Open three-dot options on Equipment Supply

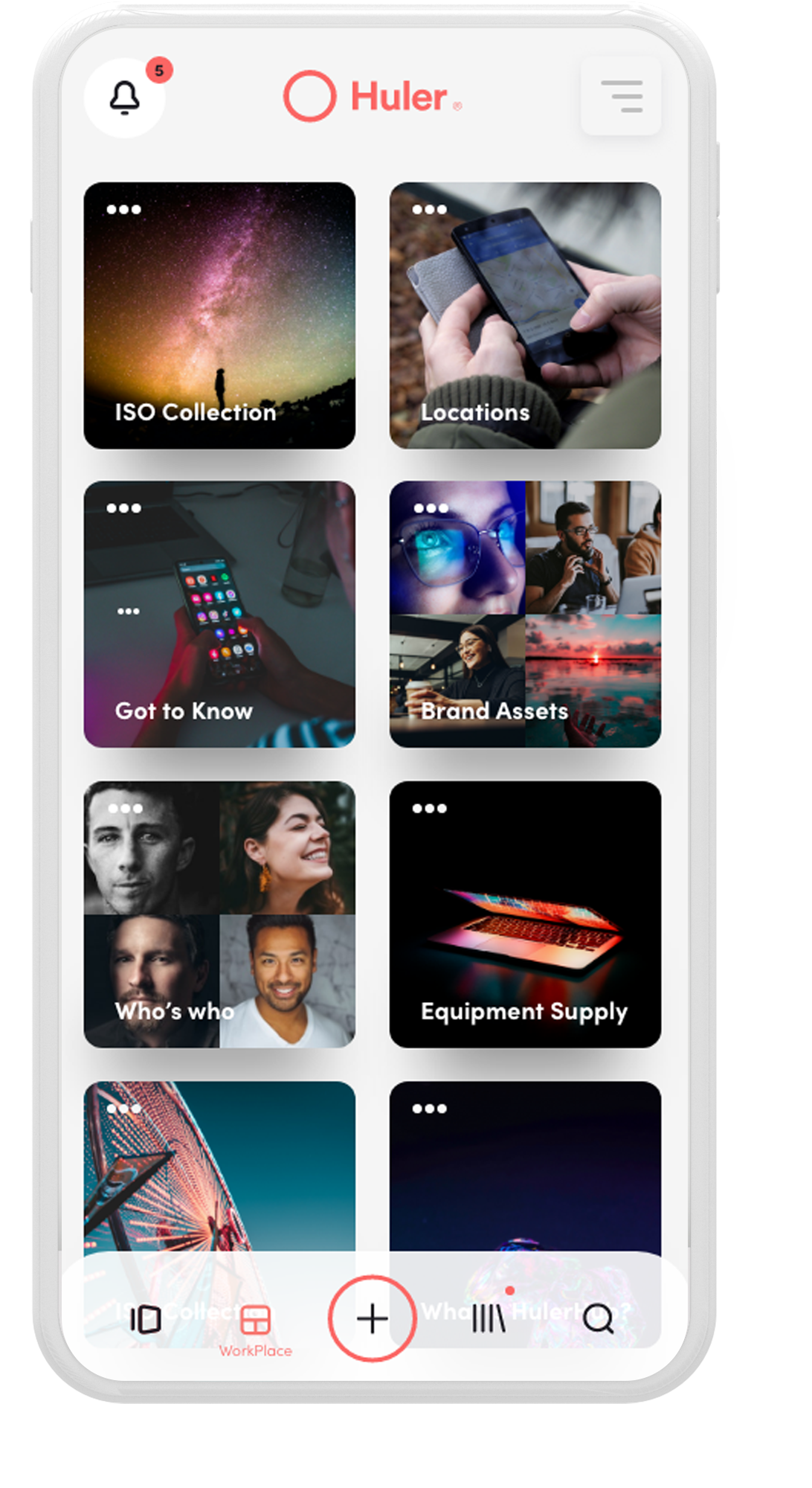(430, 809)
